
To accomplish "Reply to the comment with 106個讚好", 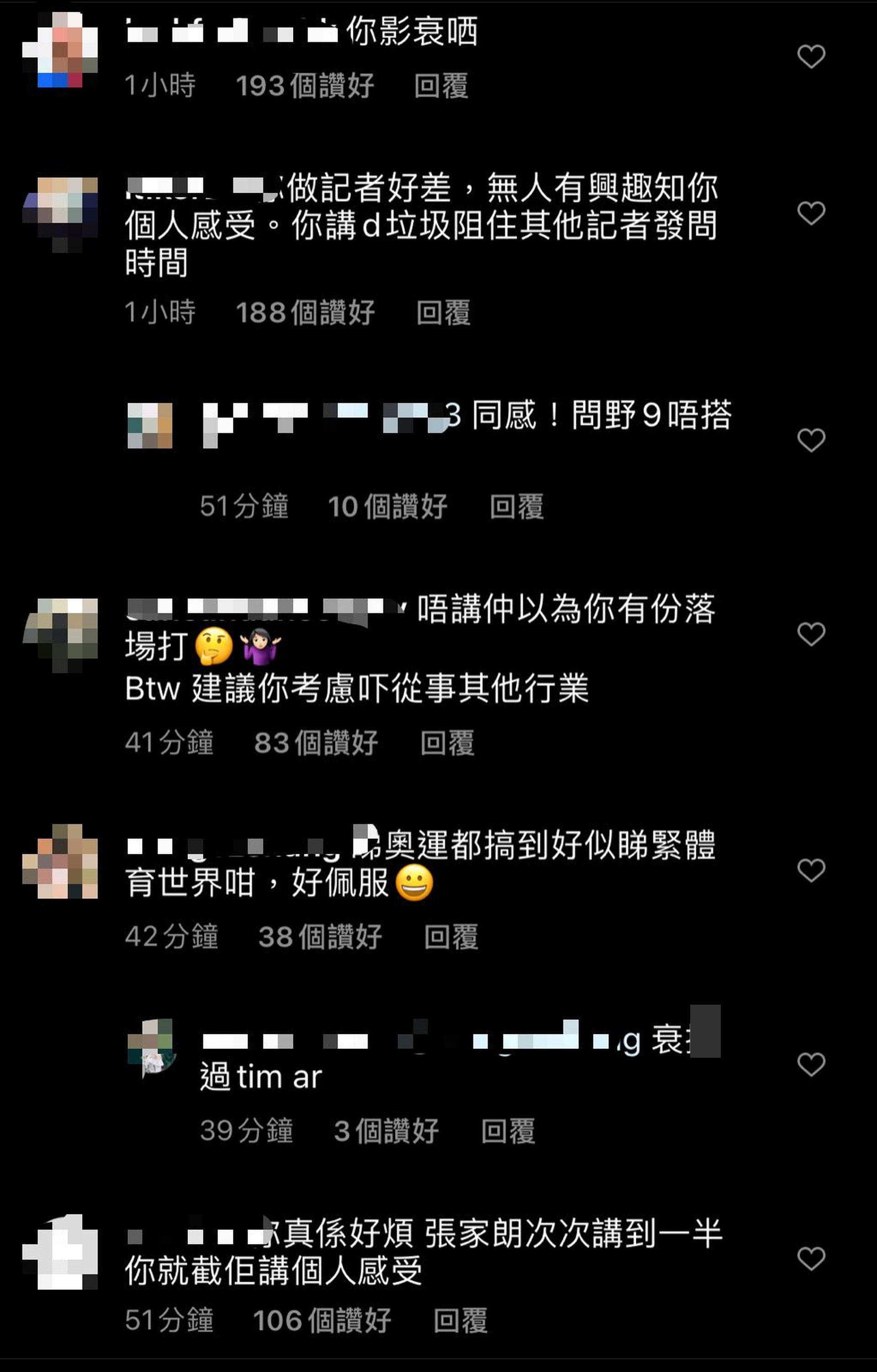I will pyautogui.click(x=460, y=1321).
